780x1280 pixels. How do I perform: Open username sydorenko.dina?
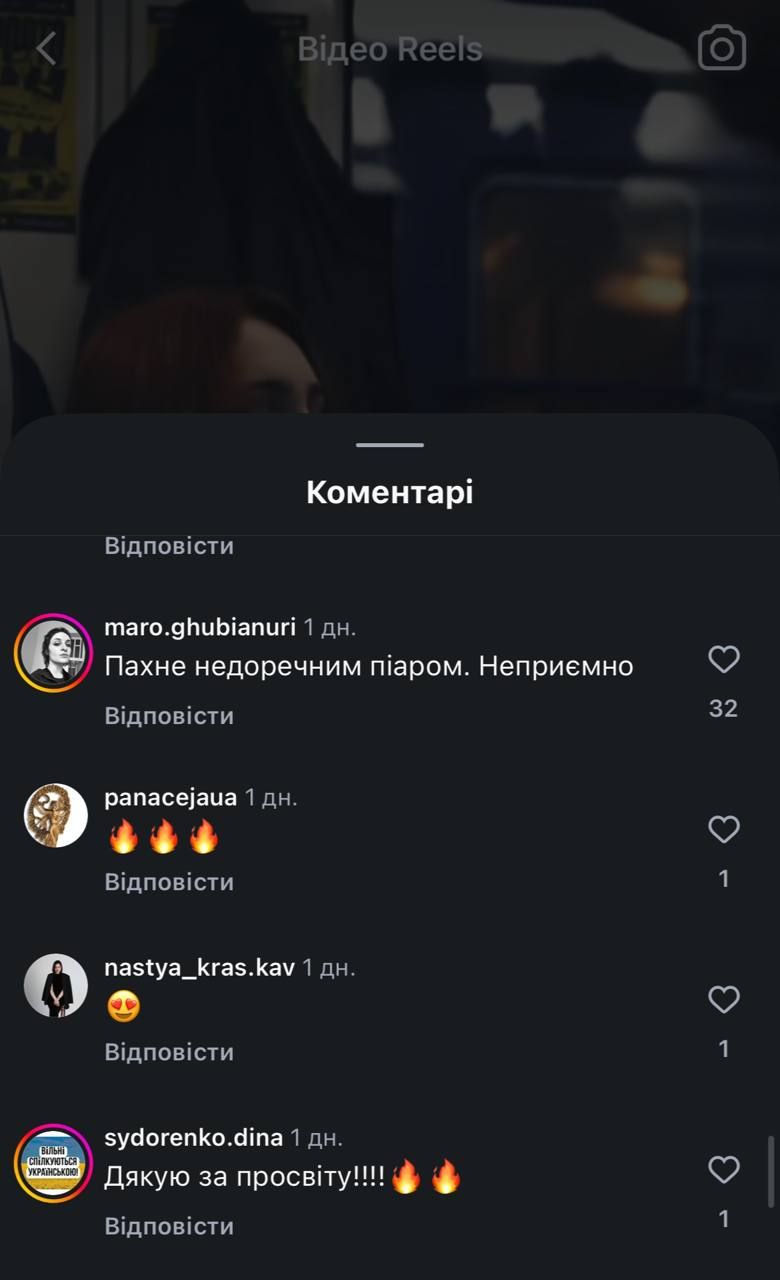point(193,1137)
